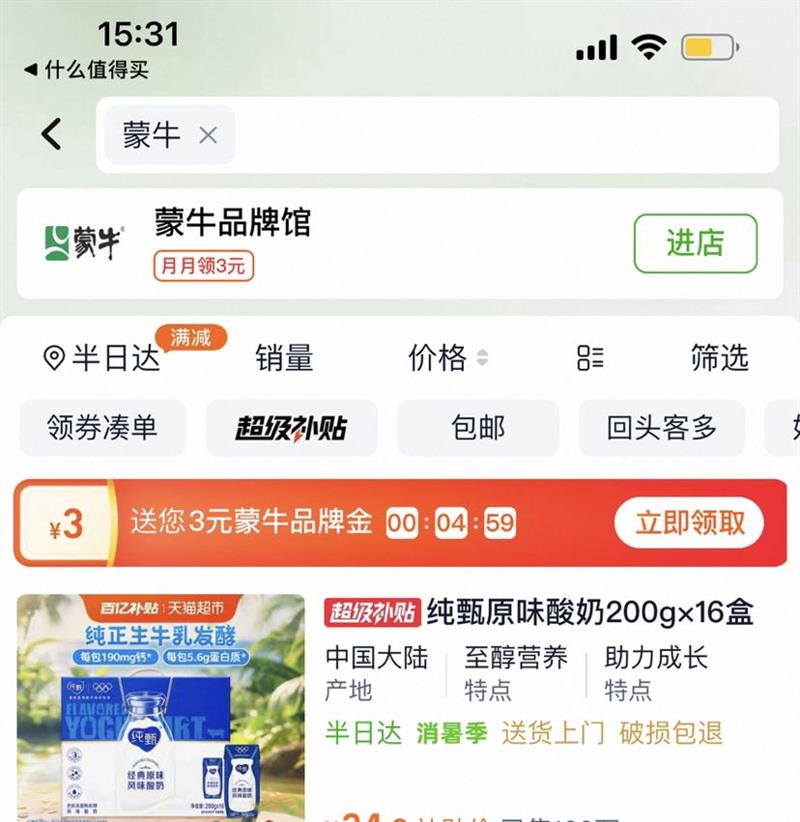The height and width of the screenshot is (822, 800).
Task: Switch the list layout view icon
Action: point(590,358)
